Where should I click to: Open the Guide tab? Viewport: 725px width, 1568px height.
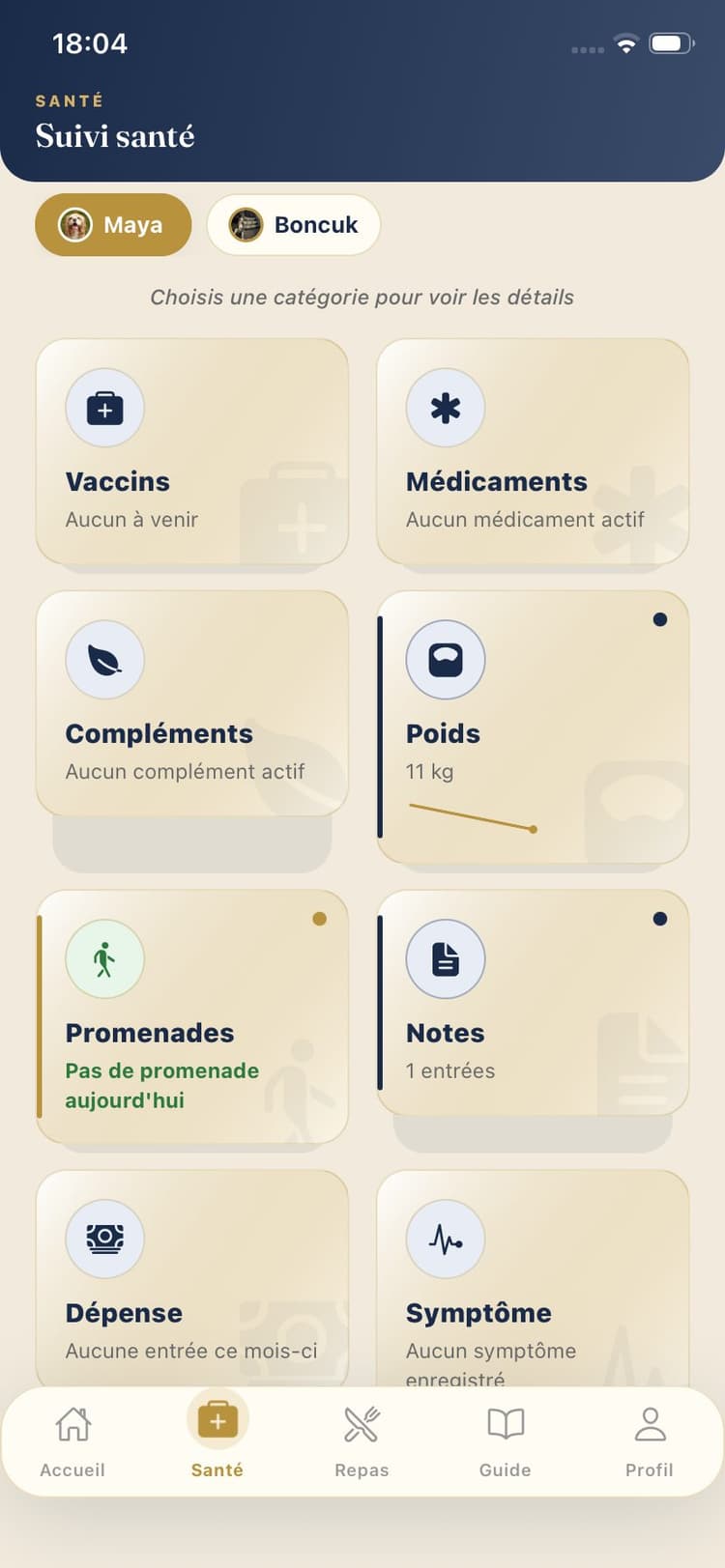point(506,1441)
